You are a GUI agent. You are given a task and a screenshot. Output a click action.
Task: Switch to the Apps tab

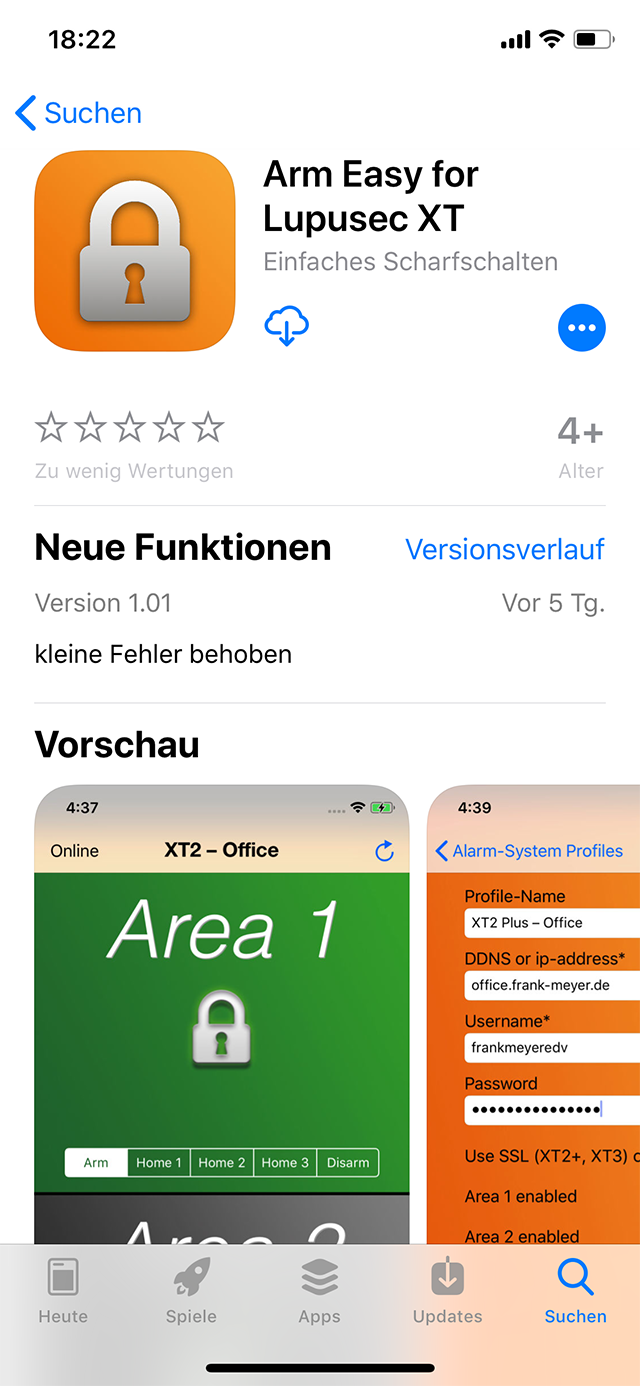click(319, 1290)
